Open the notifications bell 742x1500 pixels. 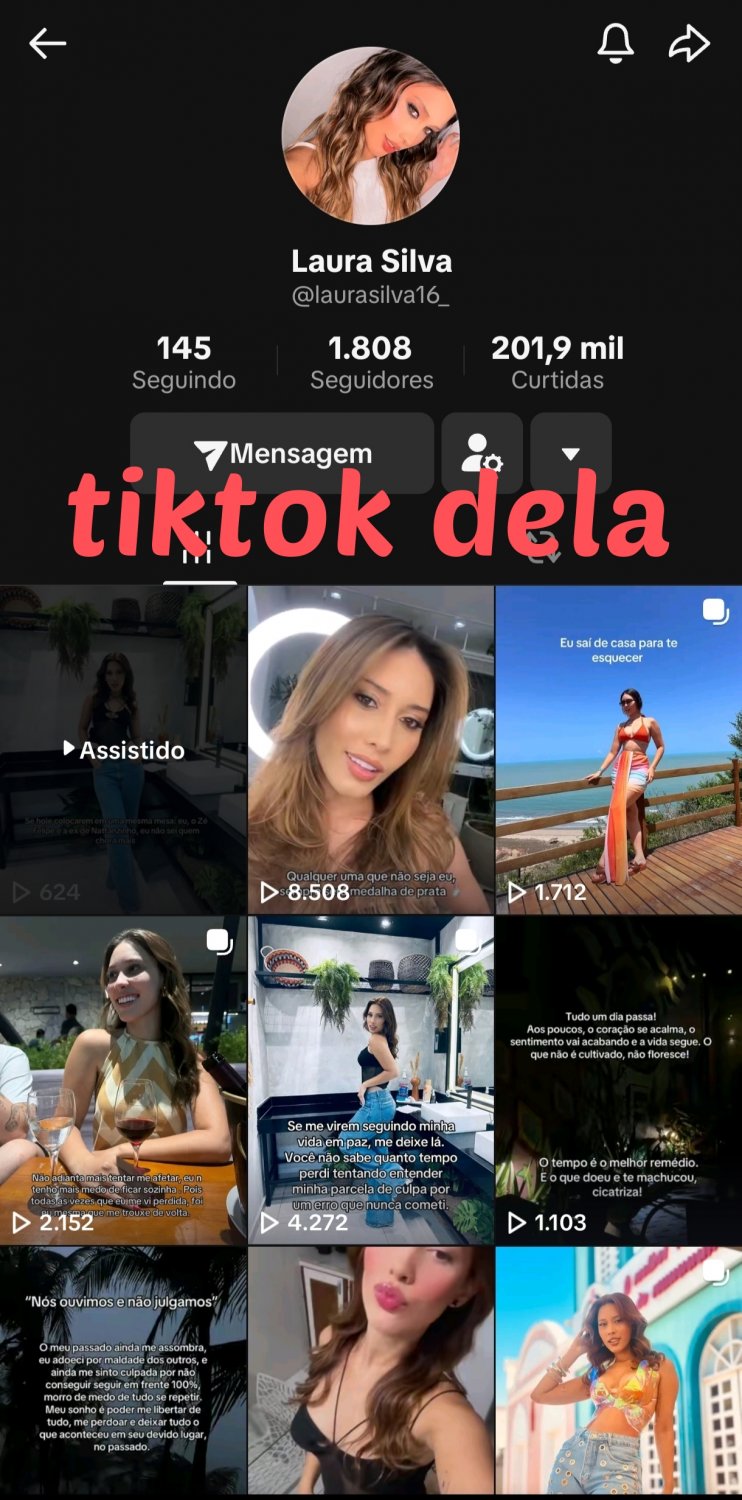click(x=616, y=43)
